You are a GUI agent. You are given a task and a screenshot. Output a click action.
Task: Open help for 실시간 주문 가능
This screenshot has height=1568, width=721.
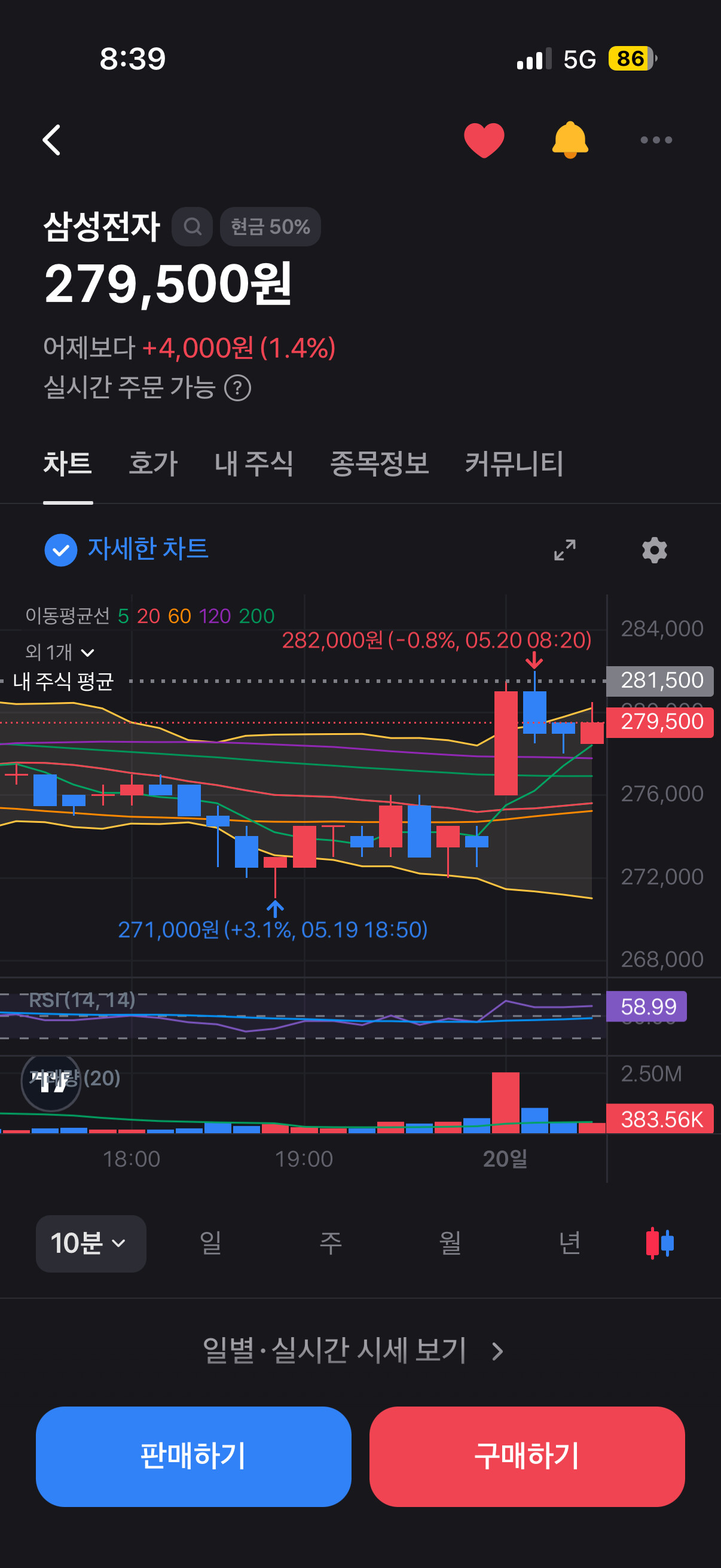[237, 388]
